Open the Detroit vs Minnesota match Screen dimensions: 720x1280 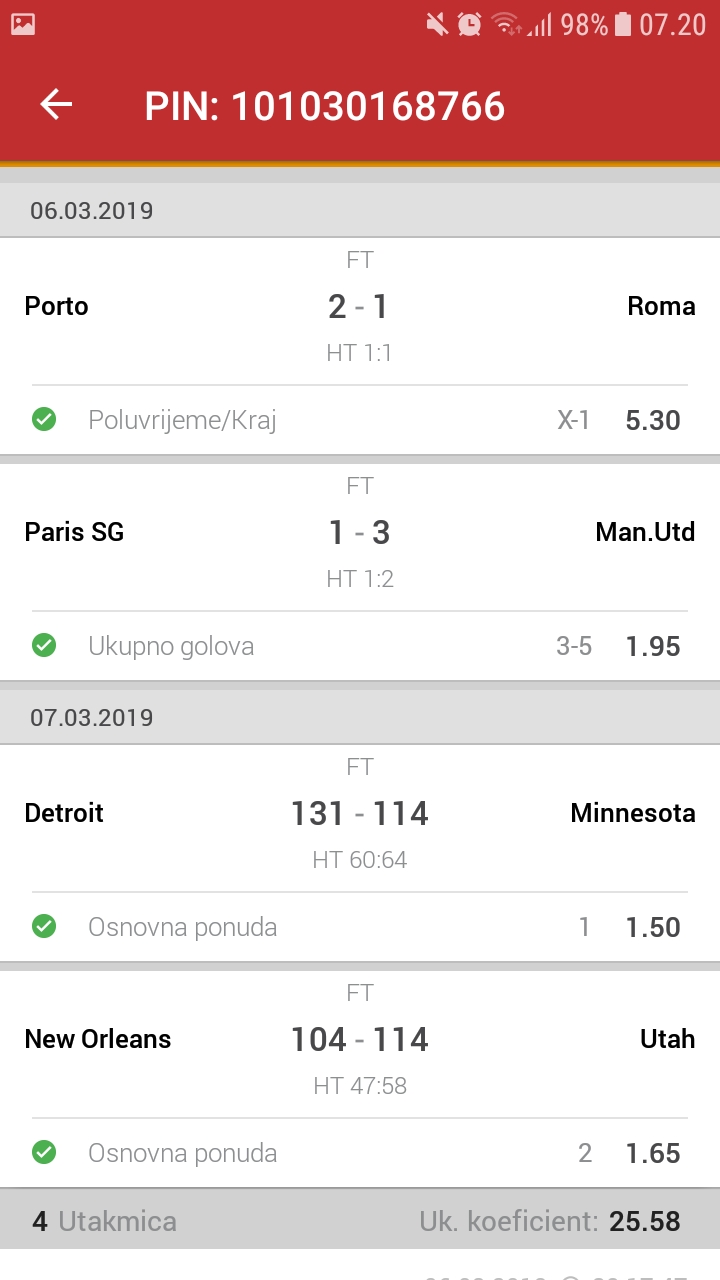coord(360,853)
